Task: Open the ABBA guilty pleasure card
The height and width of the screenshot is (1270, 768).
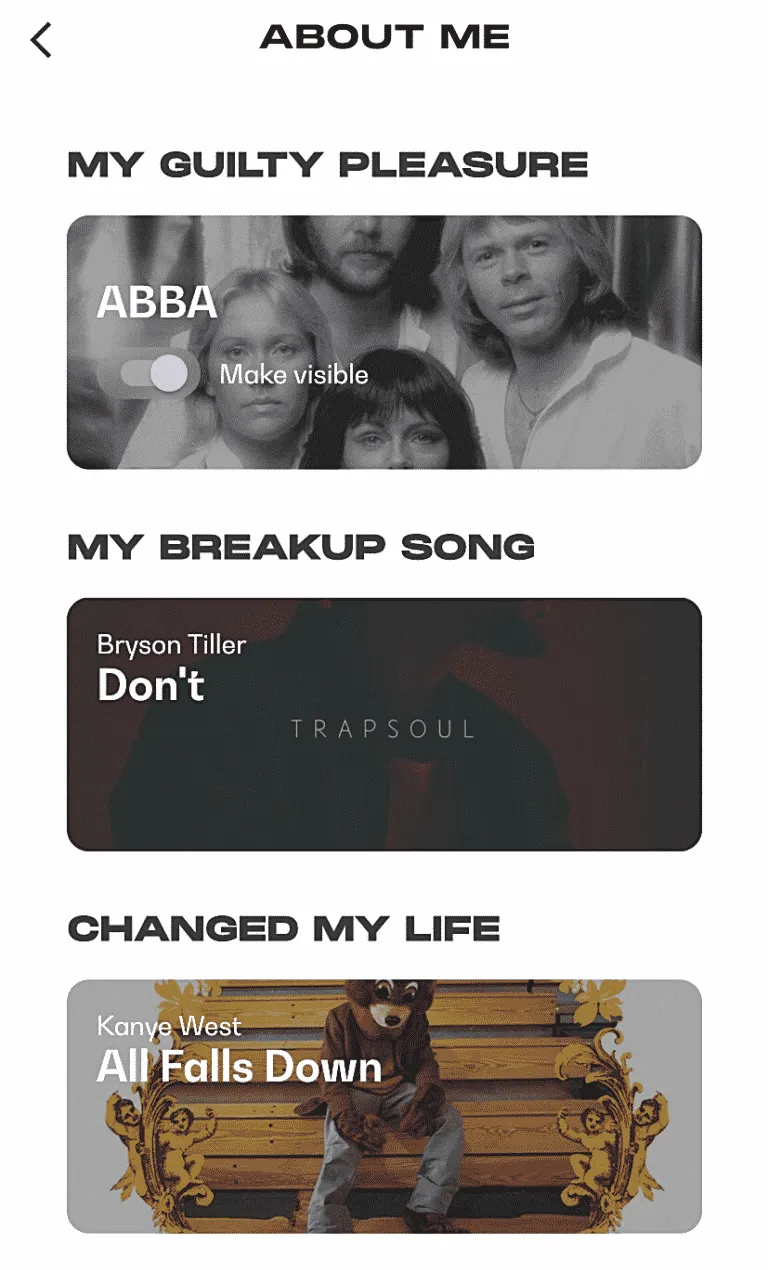Action: tap(384, 342)
